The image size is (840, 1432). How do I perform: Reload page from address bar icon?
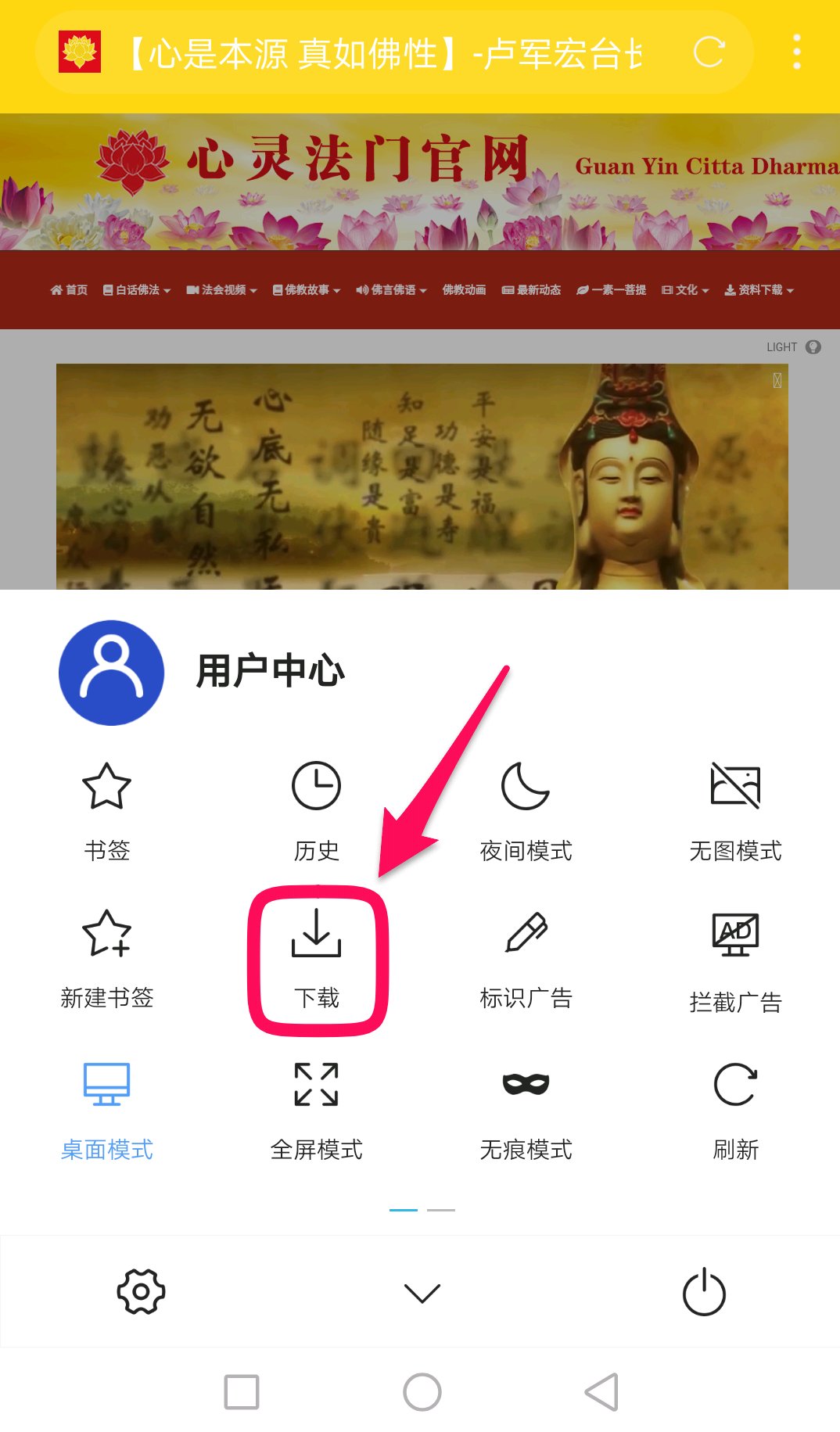point(709,52)
